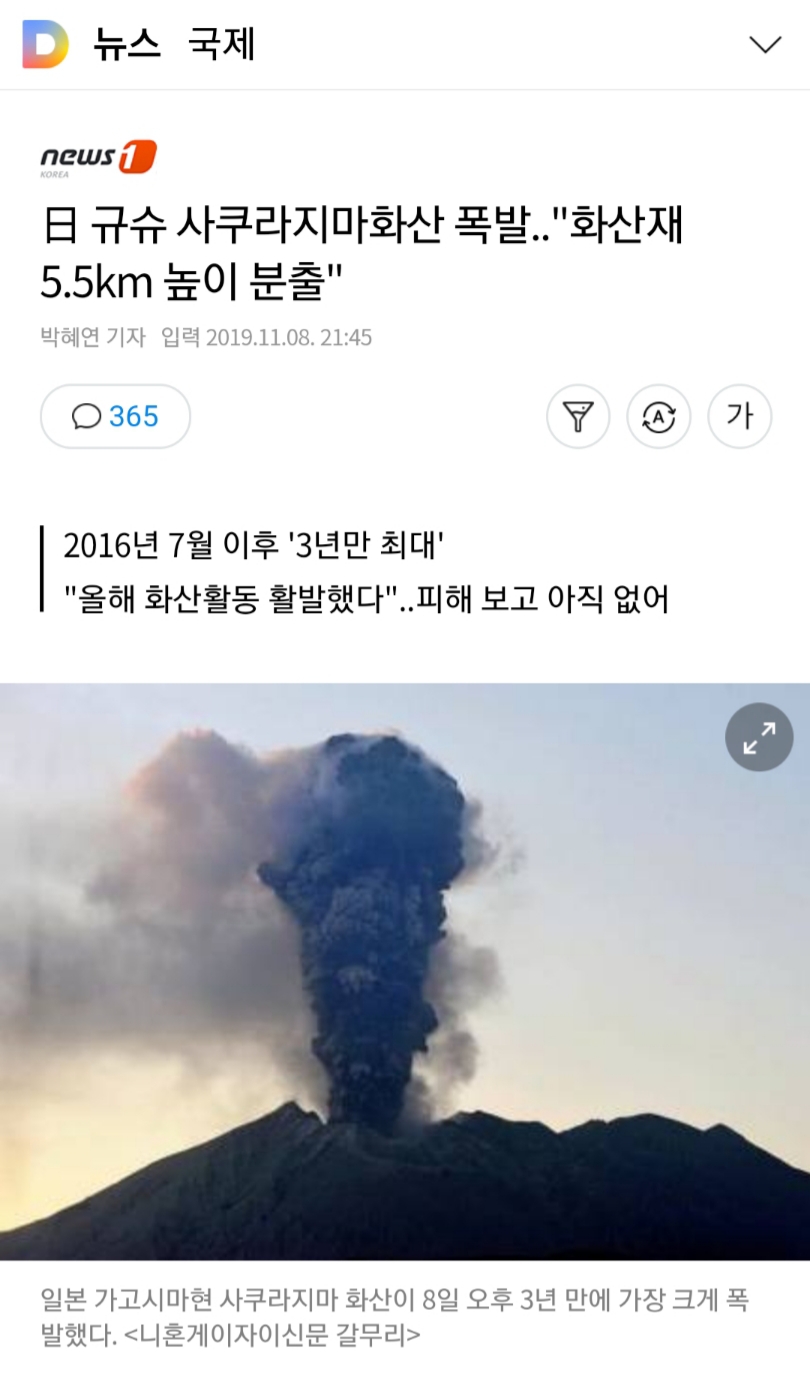This screenshot has width=810, height=1388.
Task: Tap the Daum logo
Action: point(46,45)
